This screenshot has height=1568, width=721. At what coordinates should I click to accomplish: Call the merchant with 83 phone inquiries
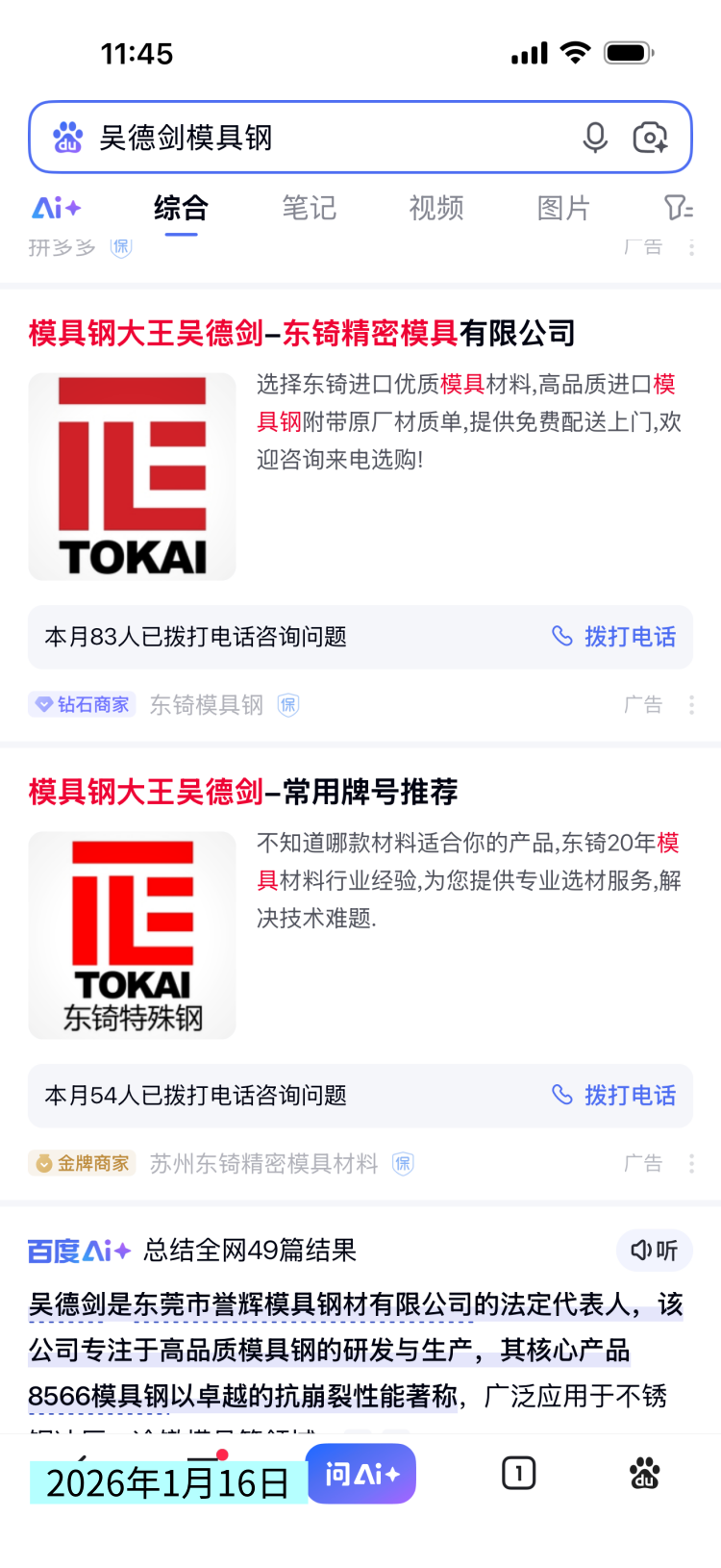(614, 637)
